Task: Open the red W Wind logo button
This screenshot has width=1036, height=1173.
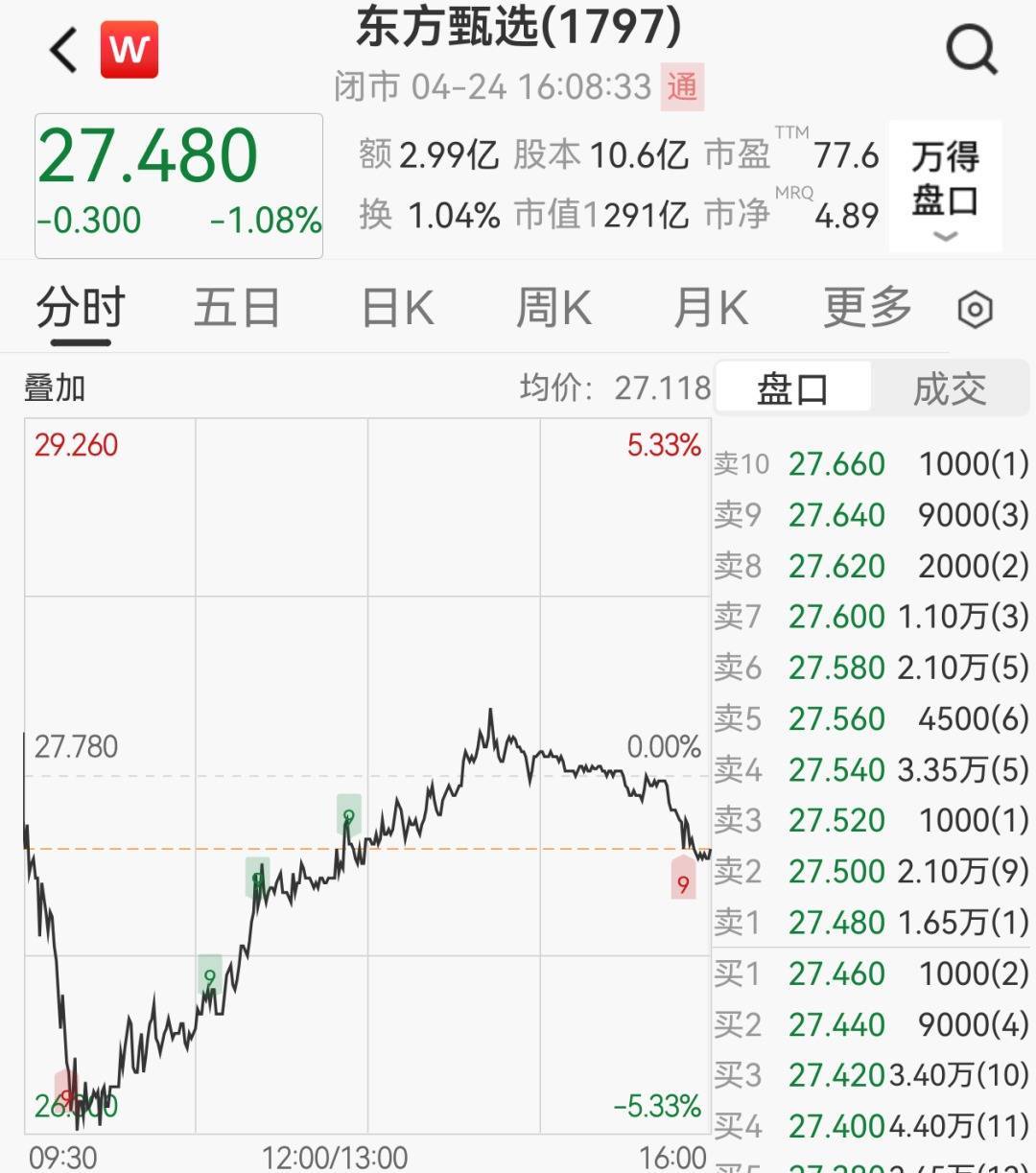Action: coord(129,50)
